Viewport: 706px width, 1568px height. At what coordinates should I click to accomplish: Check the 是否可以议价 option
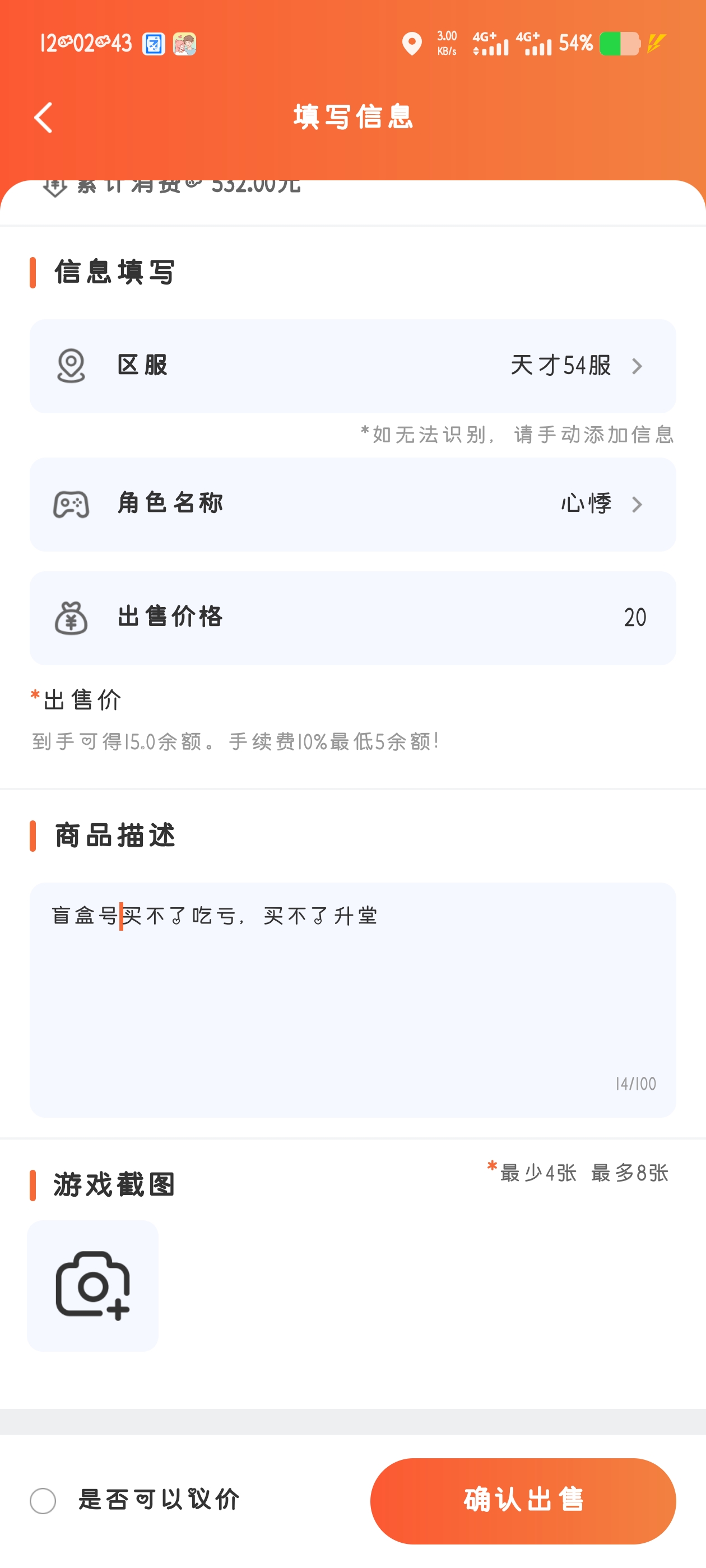(43, 1500)
